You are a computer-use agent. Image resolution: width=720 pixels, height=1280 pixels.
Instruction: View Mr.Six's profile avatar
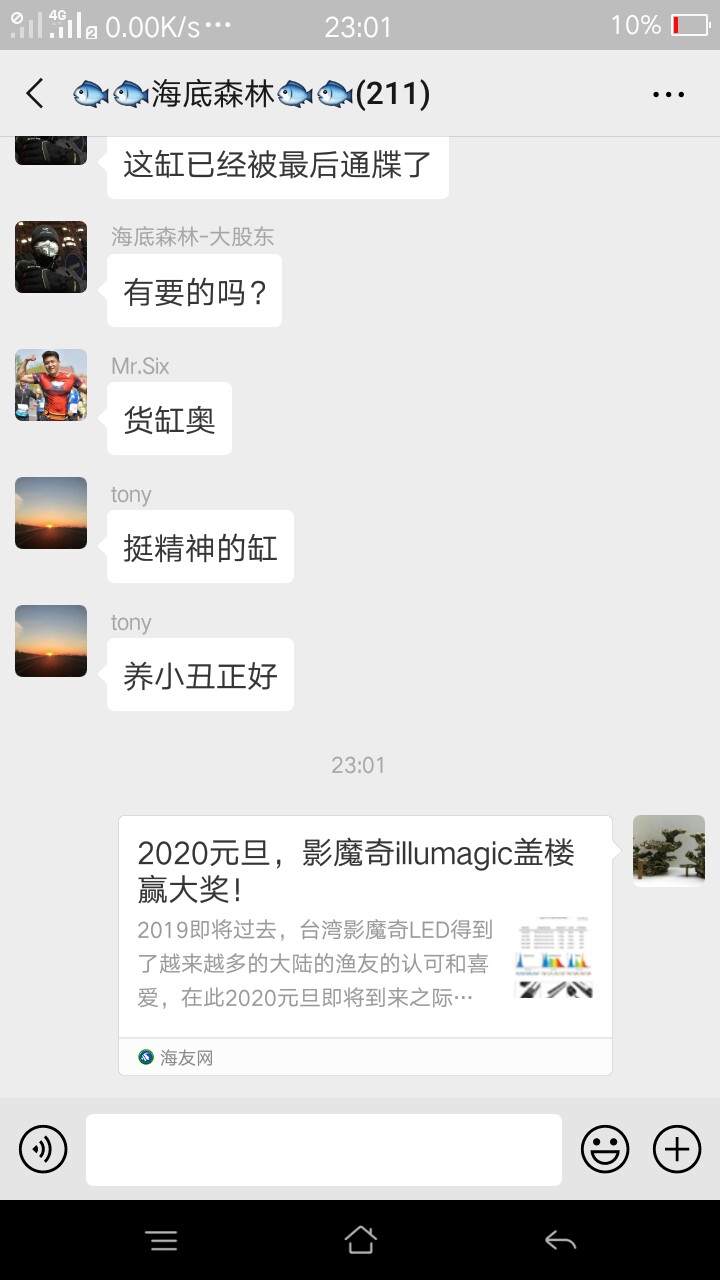[51, 385]
